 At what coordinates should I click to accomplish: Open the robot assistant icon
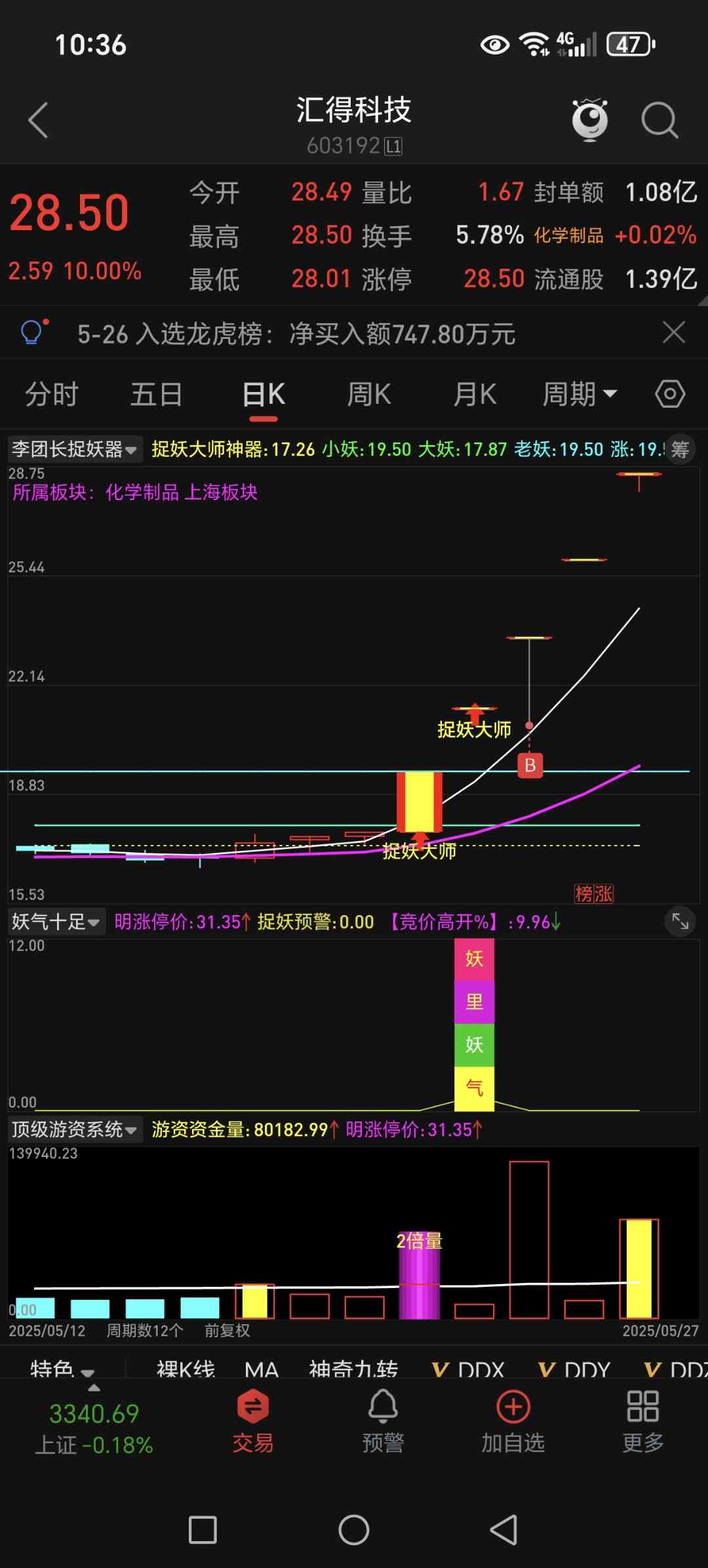click(x=589, y=120)
